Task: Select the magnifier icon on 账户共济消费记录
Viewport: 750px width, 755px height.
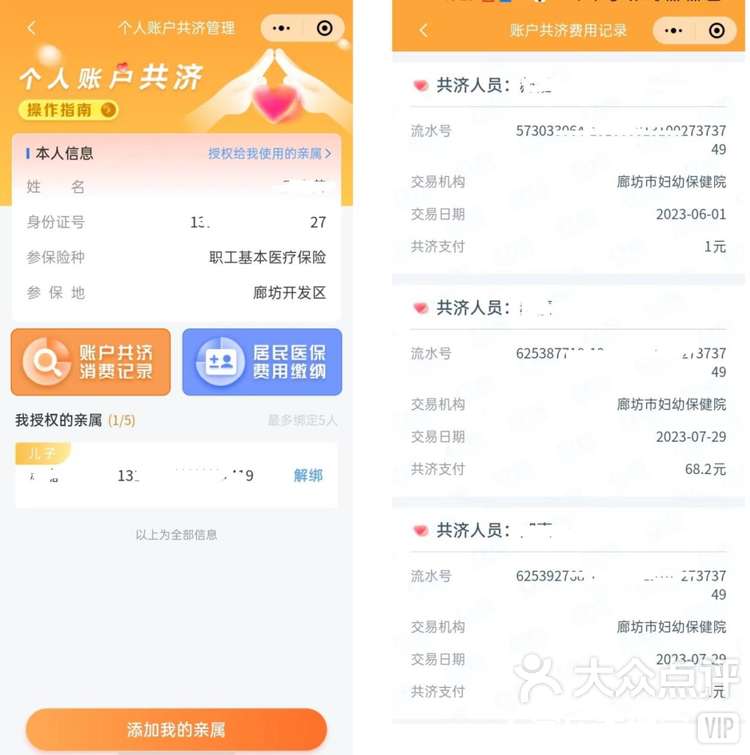Action: [44, 362]
